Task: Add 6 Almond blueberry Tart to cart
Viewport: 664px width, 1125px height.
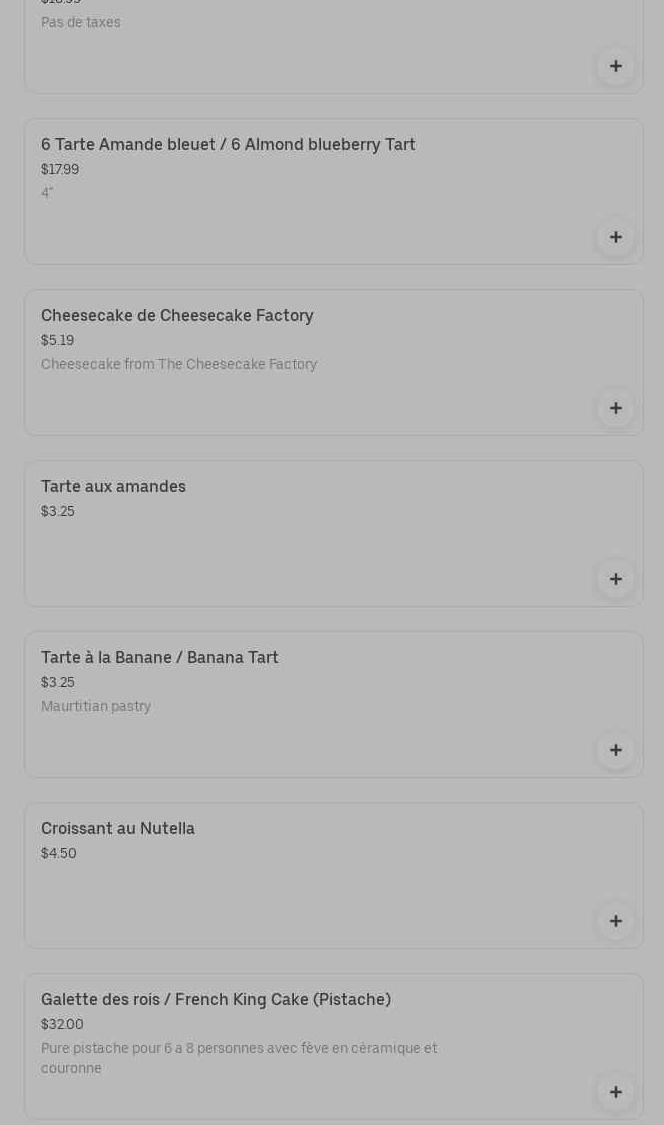Action: [x=615, y=237]
